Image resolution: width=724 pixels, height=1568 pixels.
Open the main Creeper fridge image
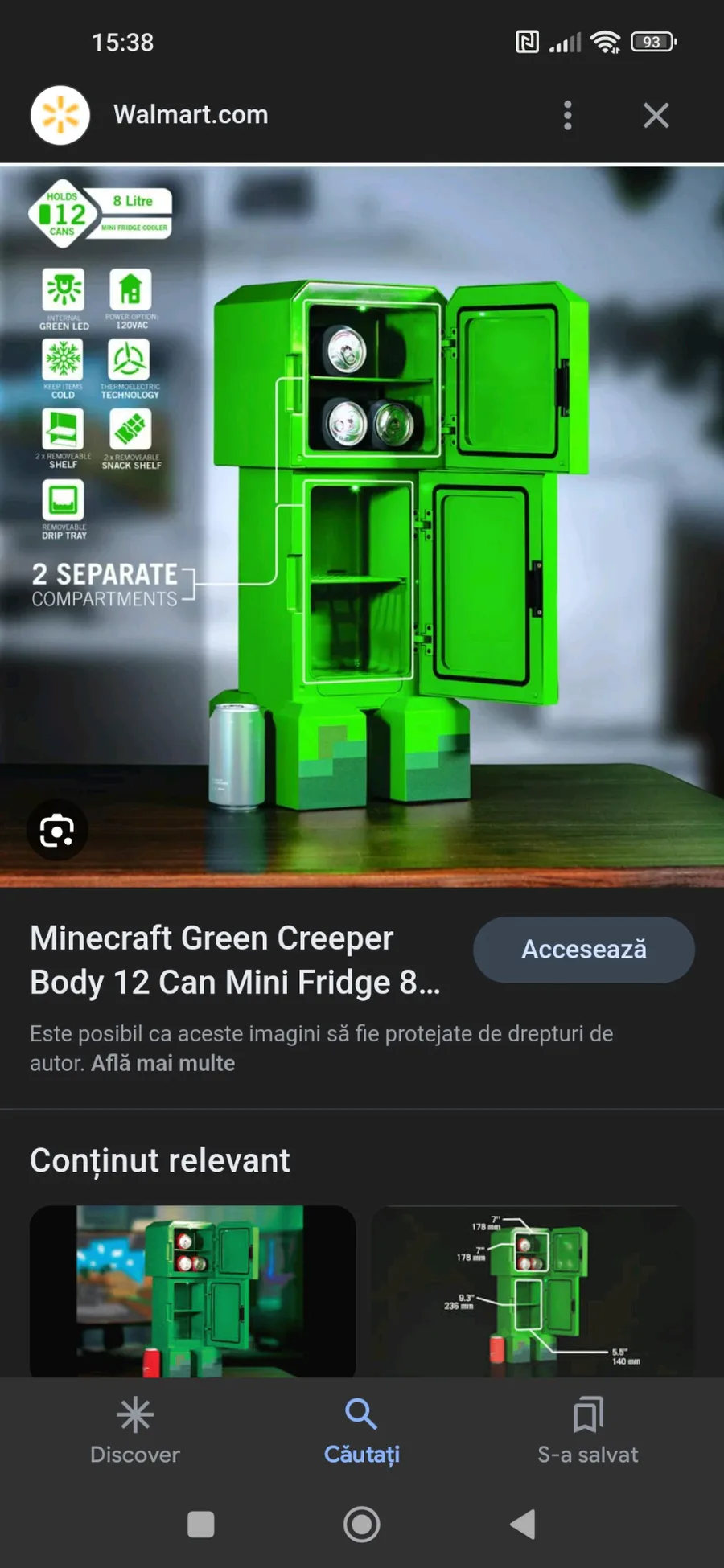pos(362,527)
